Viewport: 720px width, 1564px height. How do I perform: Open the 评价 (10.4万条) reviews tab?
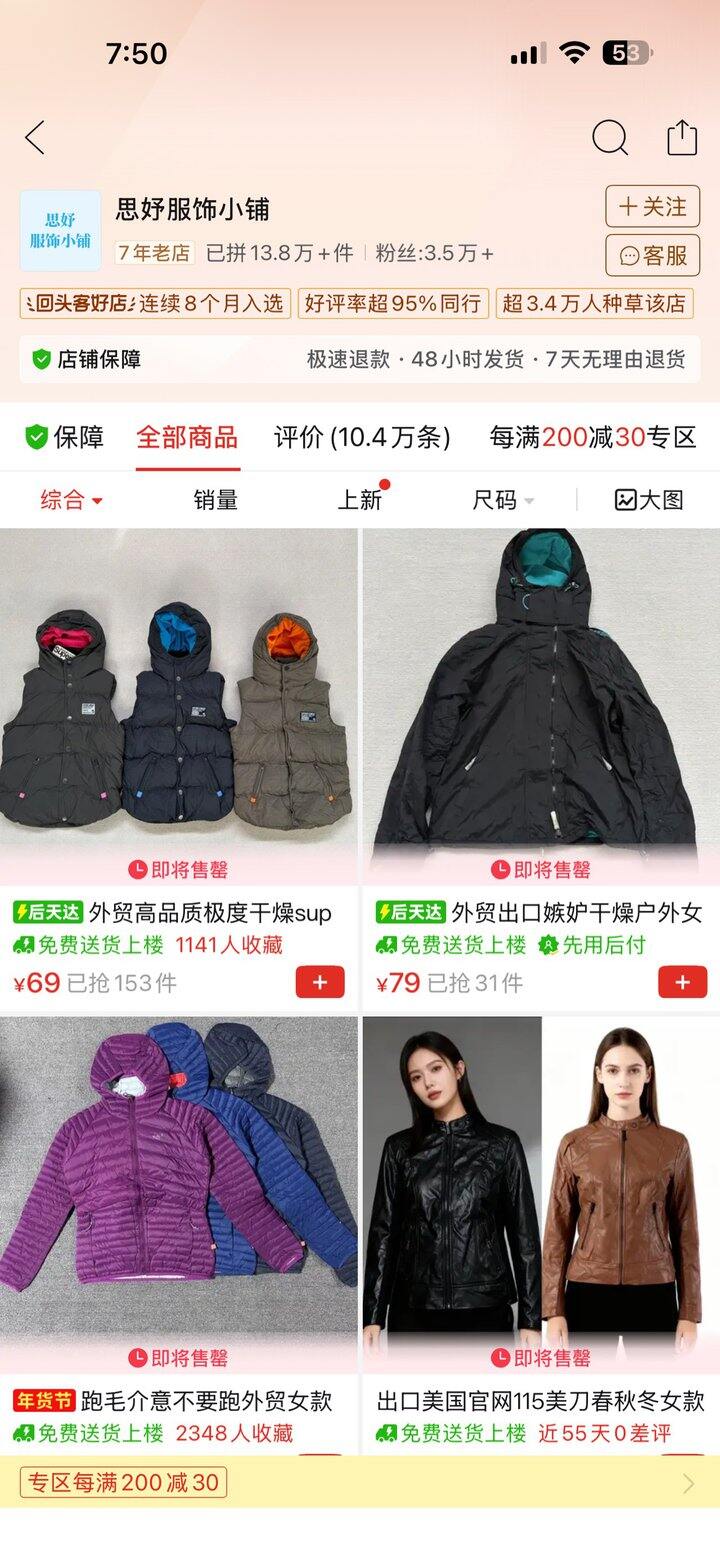(x=362, y=437)
